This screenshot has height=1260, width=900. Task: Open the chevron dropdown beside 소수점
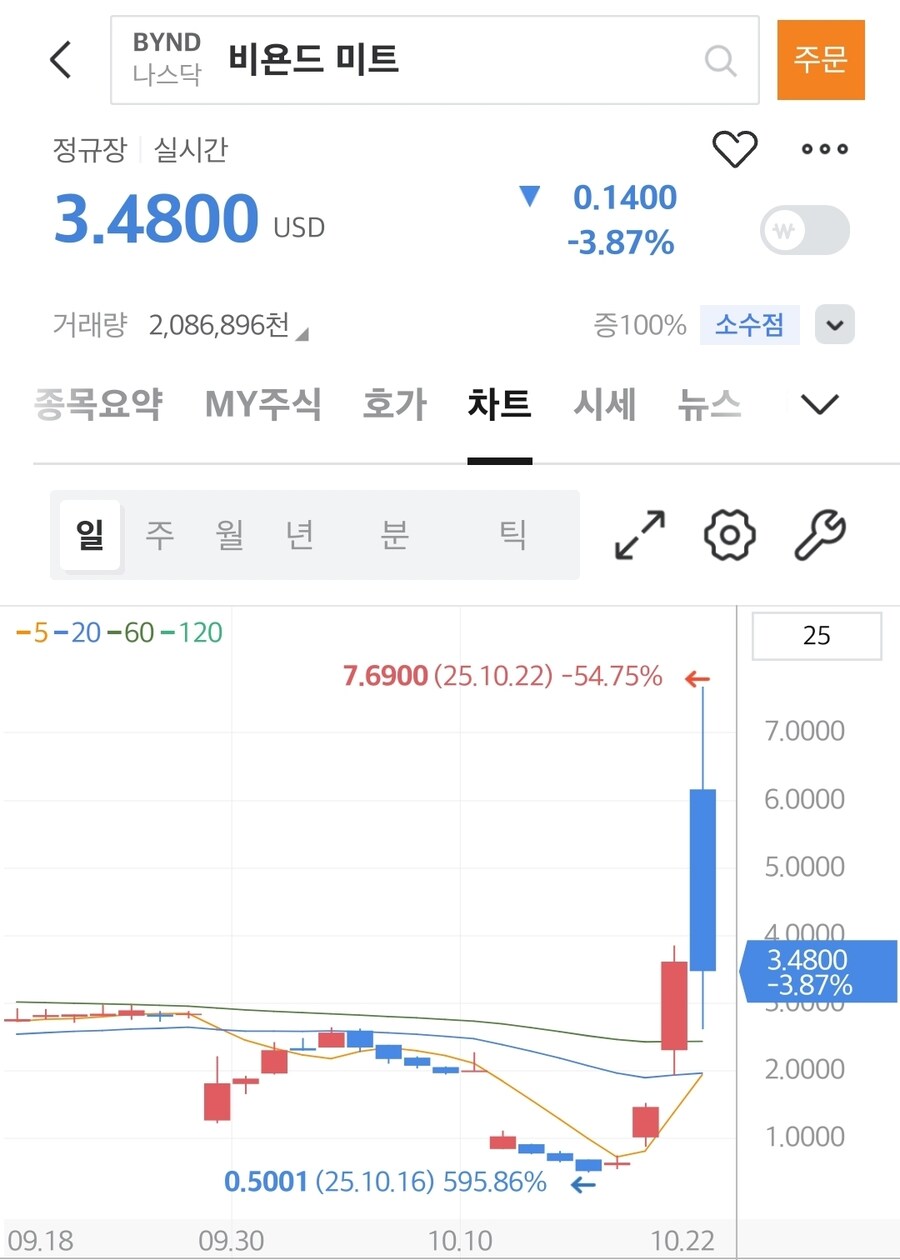pyautogui.click(x=834, y=324)
